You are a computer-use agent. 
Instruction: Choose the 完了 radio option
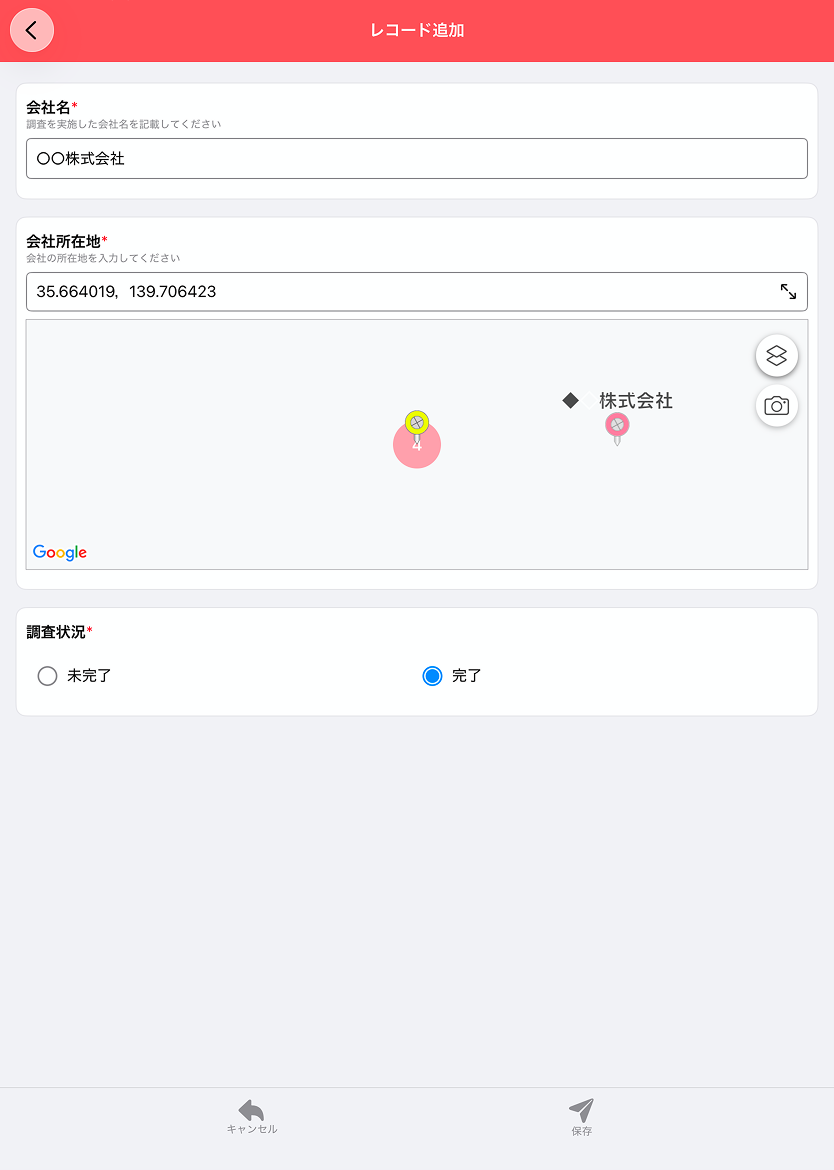(x=432, y=676)
